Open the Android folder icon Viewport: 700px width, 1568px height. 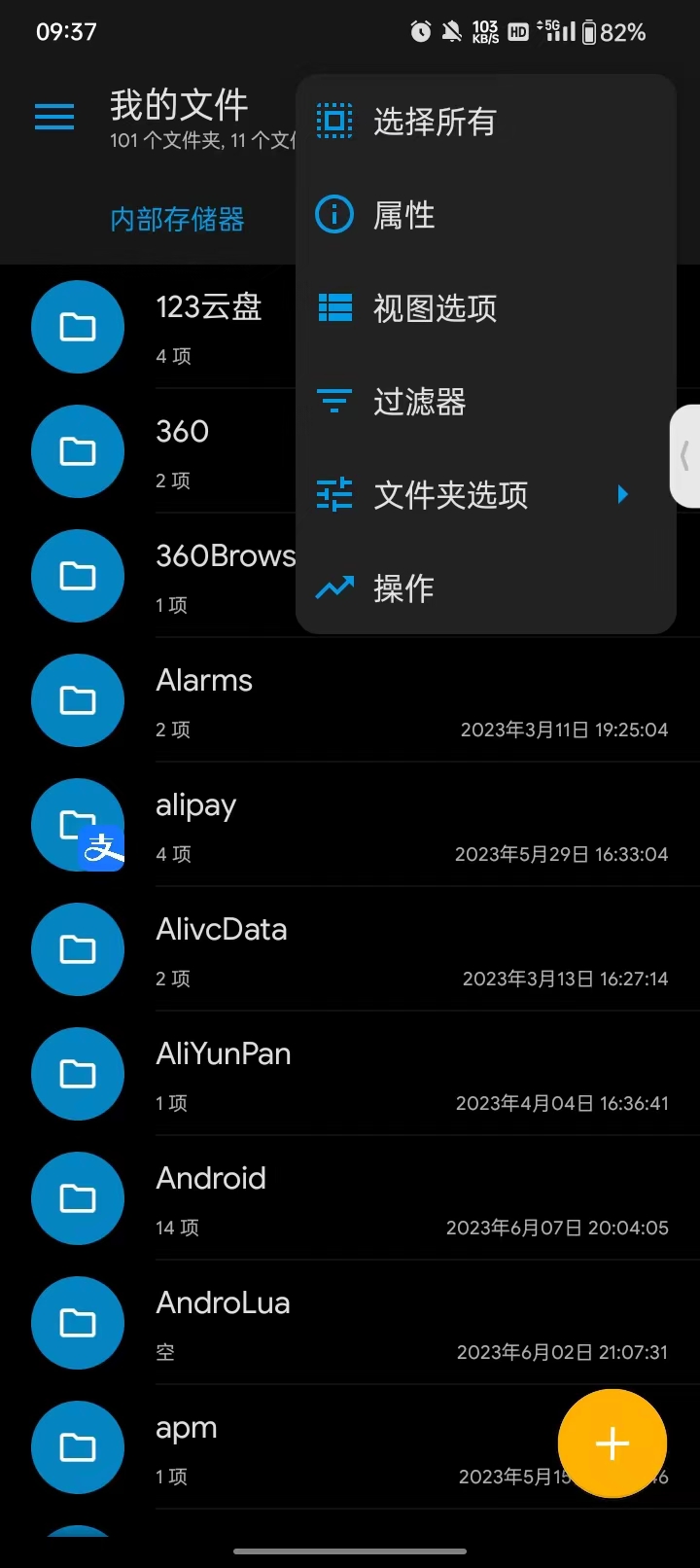click(78, 1198)
